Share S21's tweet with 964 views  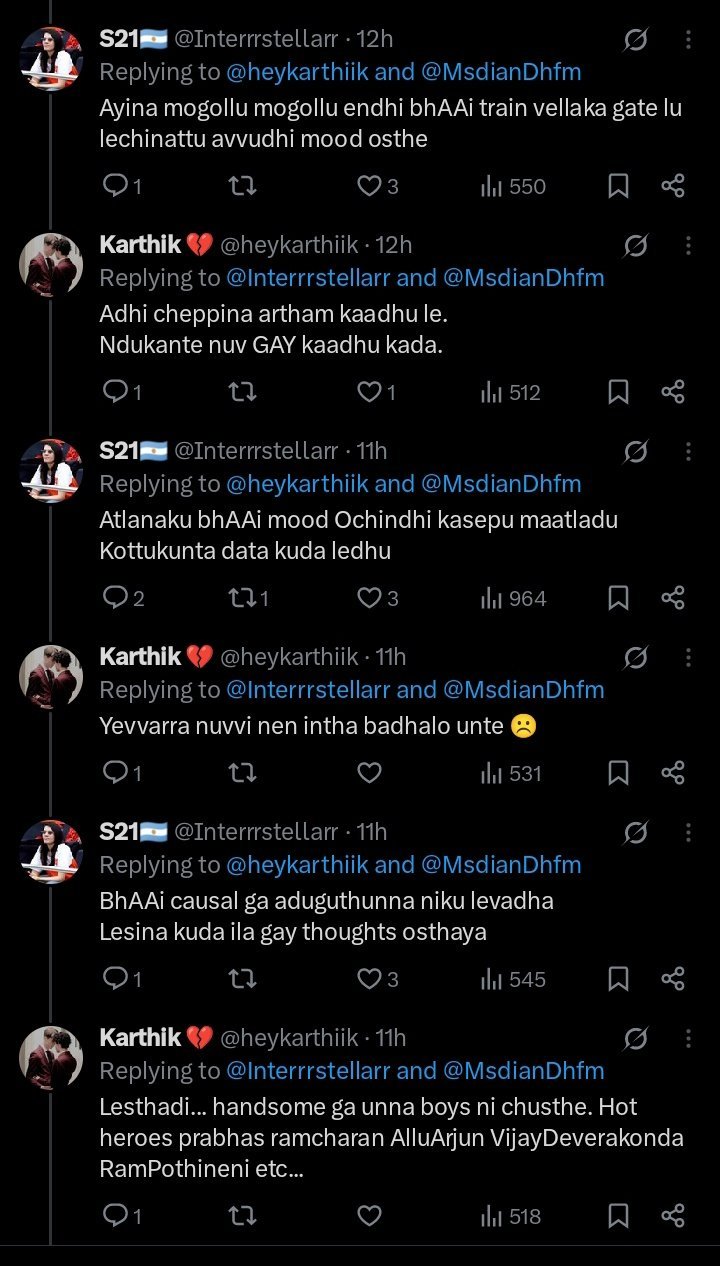tap(673, 598)
